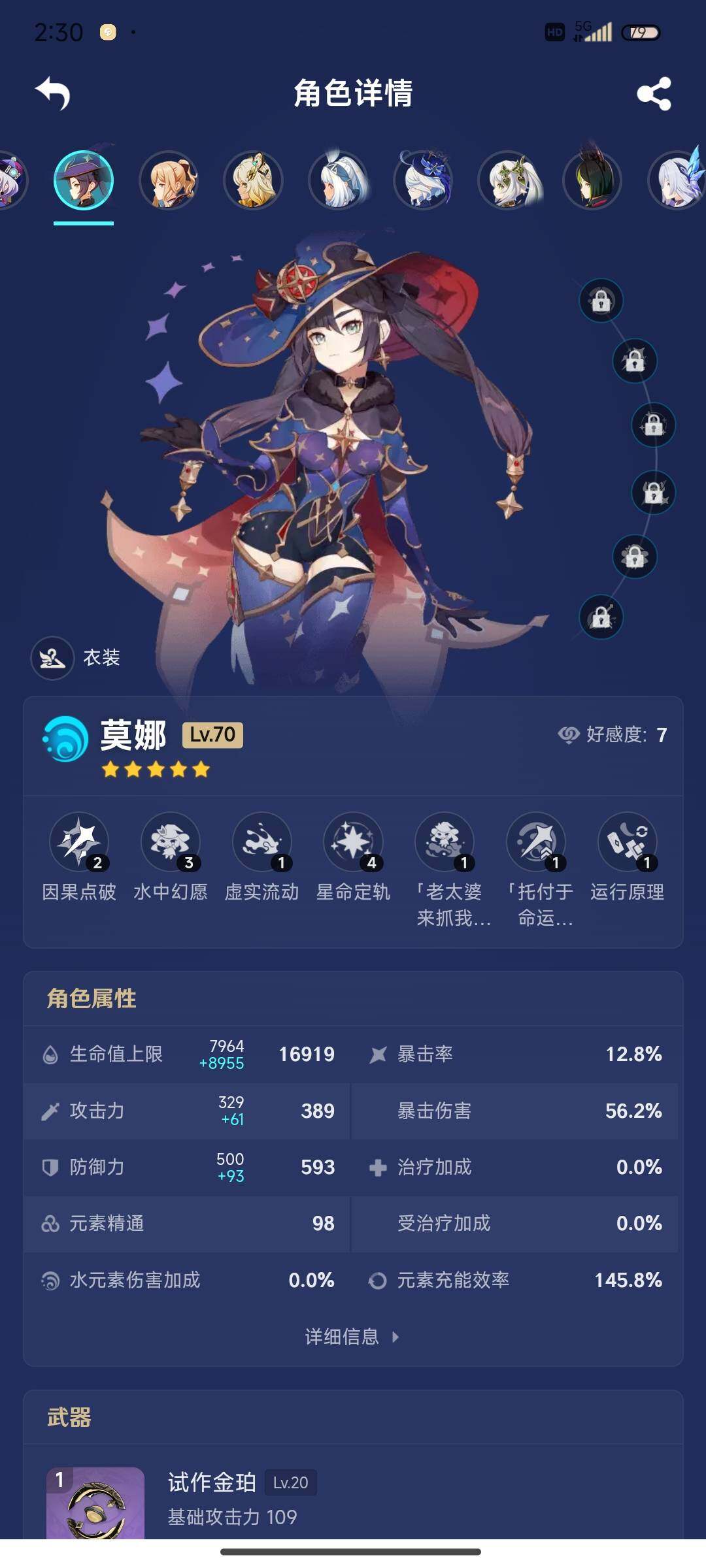The image size is (706, 1568).
Task: Open 详细信息 for full attributes
Action: (x=352, y=1337)
